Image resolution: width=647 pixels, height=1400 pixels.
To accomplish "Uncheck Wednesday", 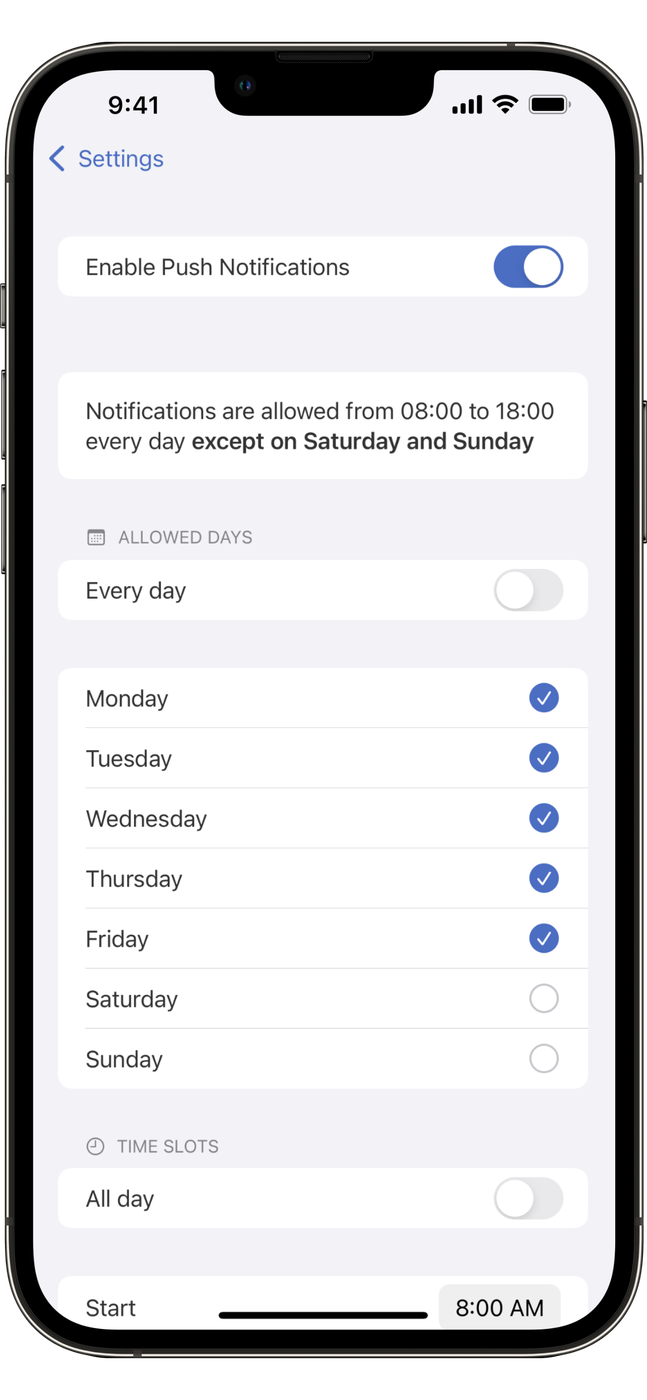I will (x=544, y=818).
